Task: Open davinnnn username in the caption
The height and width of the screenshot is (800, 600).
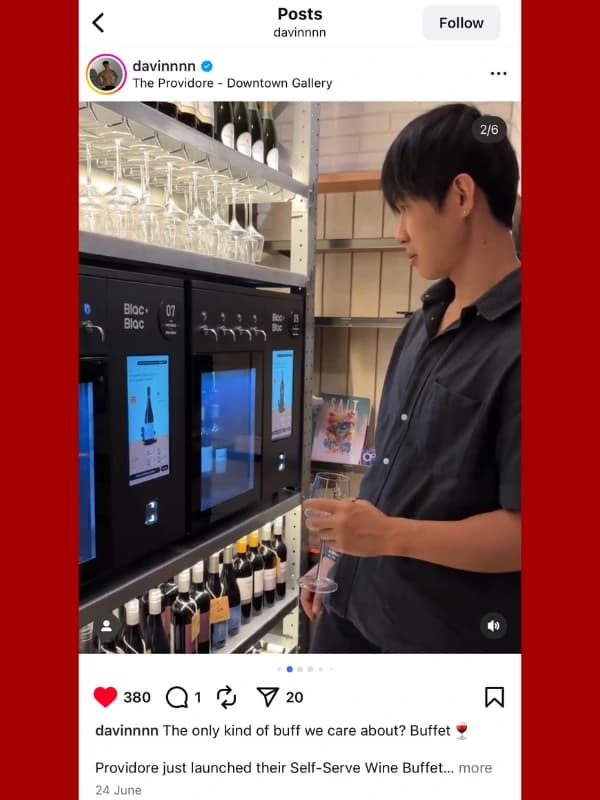Action: click(x=127, y=731)
